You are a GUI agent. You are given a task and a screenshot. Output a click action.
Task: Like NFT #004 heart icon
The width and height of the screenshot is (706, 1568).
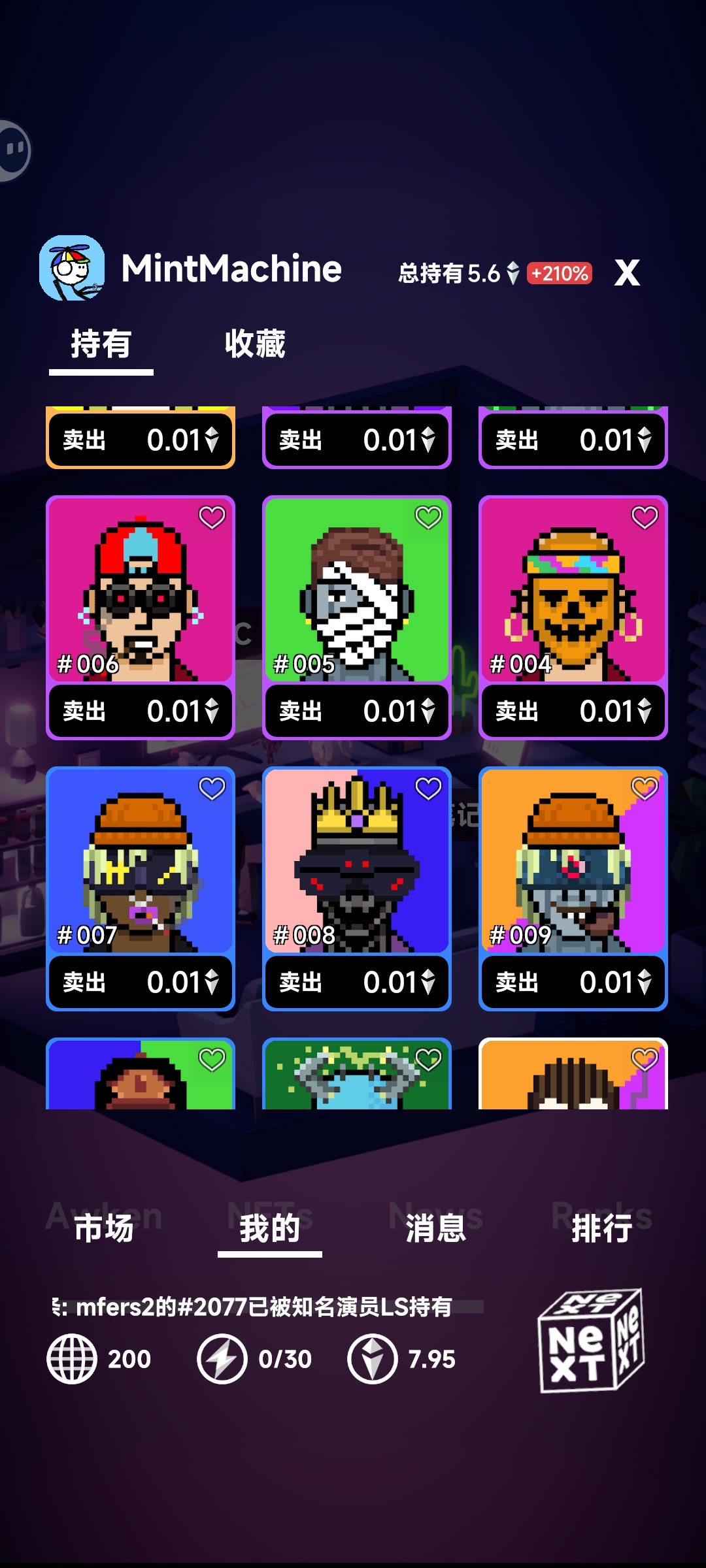point(645,517)
